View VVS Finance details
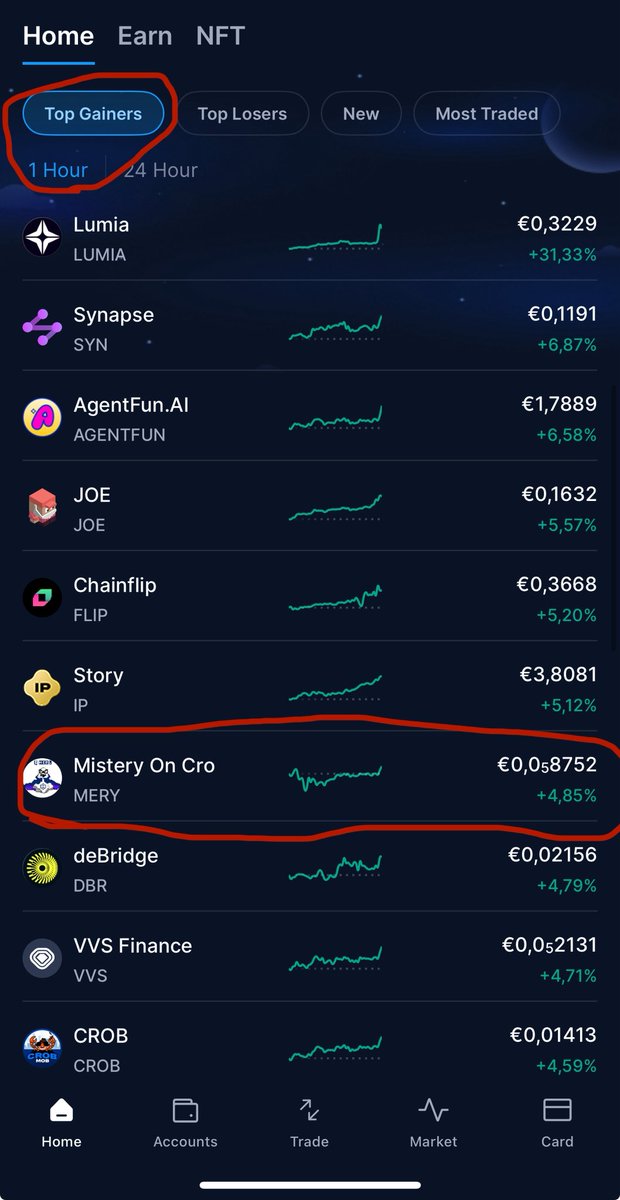Screen dimensions: 620x1200 (310, 957)
